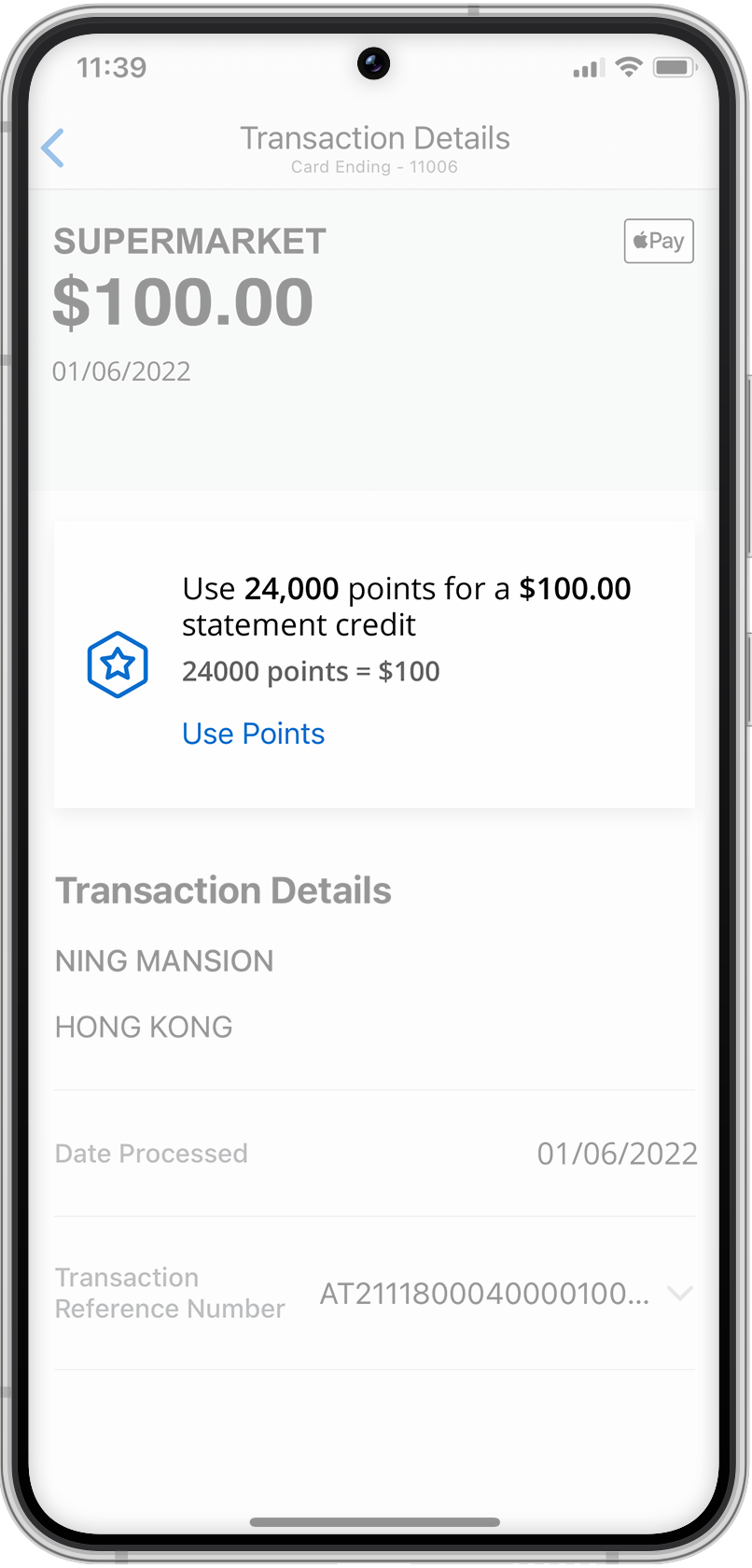Go back using the blue arrow
The height and width of the screenshot is (1568, 752).
(x=53, y=148)
